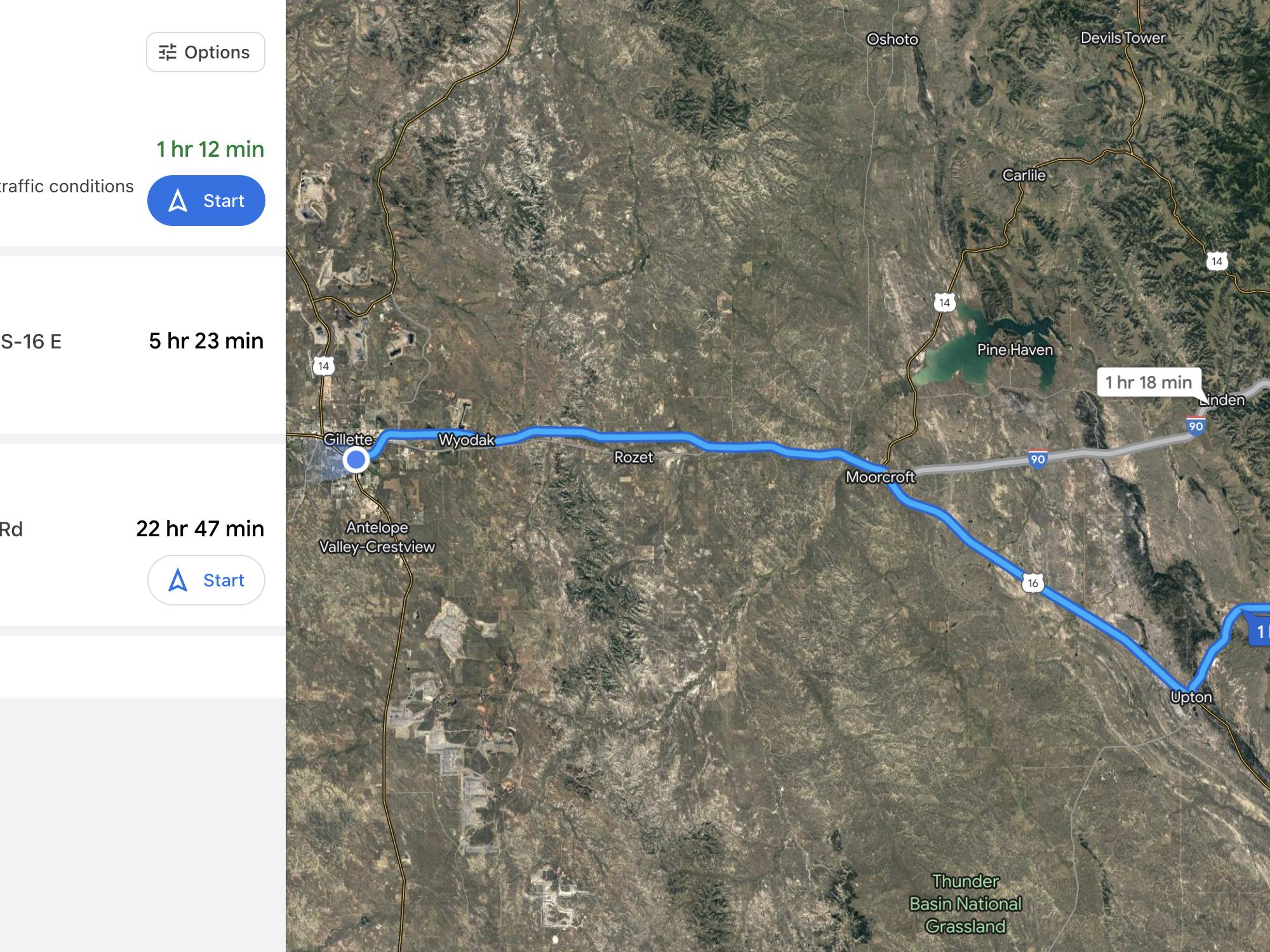Screen dimensions: 1270x952
Task: Start the 1 hr 12 min route
Action: coord(206,201)
